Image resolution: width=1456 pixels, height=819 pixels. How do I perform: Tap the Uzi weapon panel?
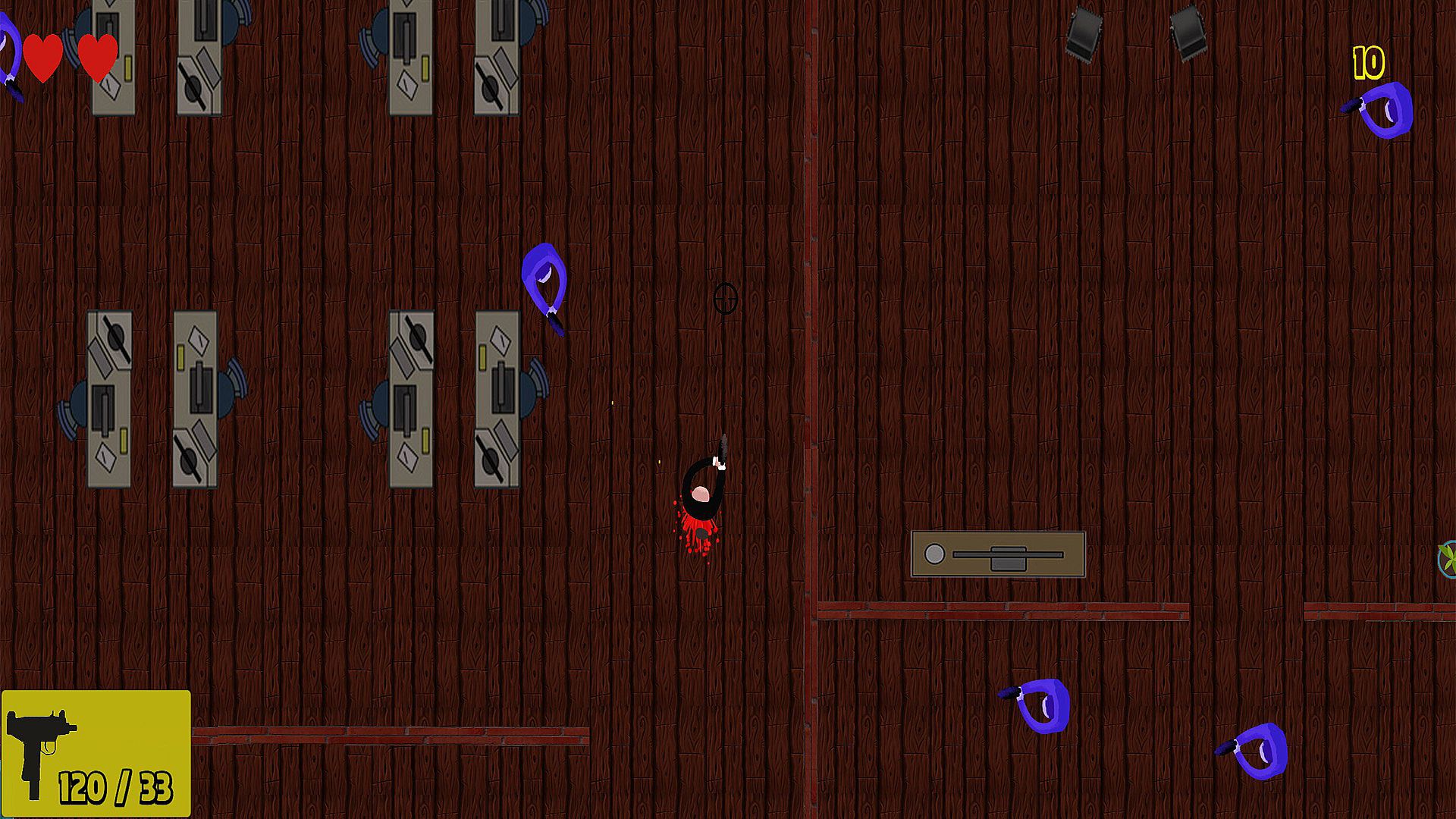pos(96,753)
